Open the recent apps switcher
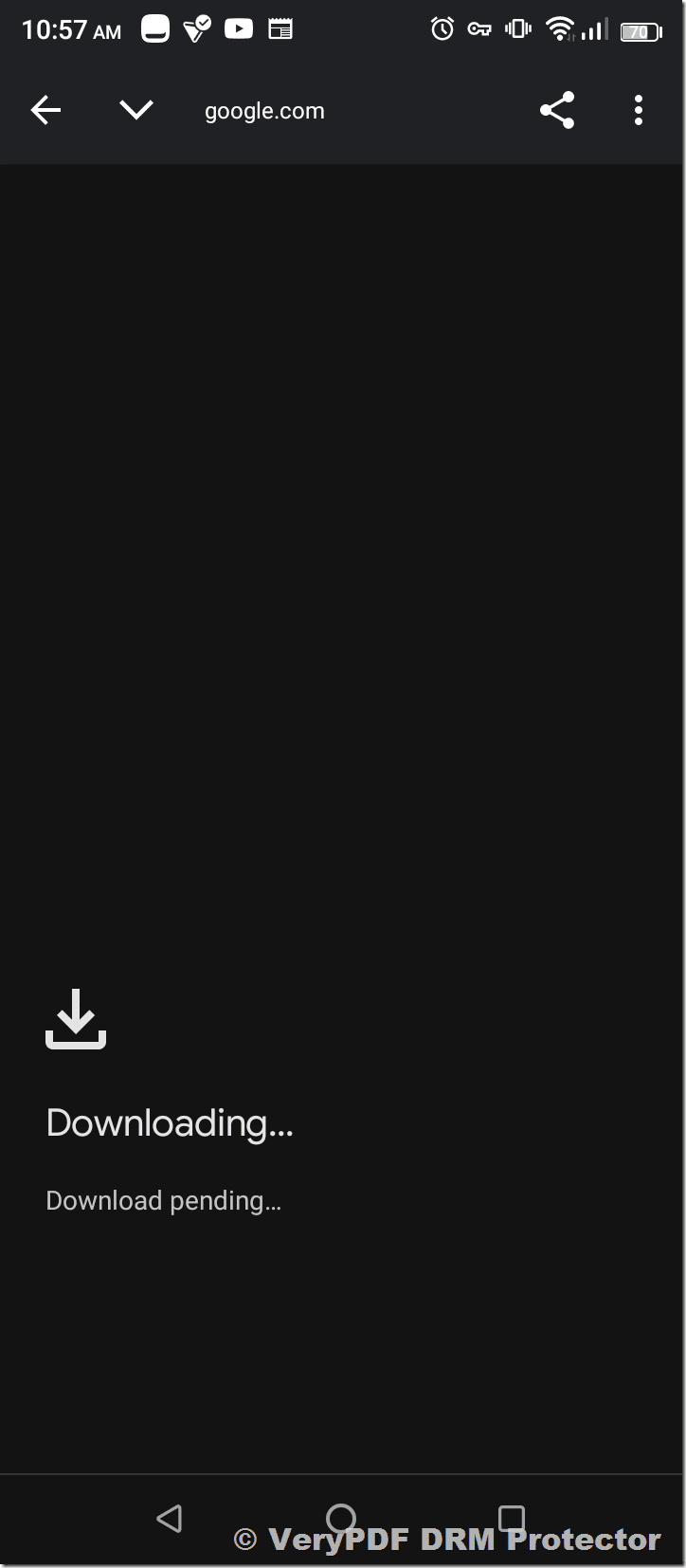The image size is (686, 1568). coord(512,1517)
